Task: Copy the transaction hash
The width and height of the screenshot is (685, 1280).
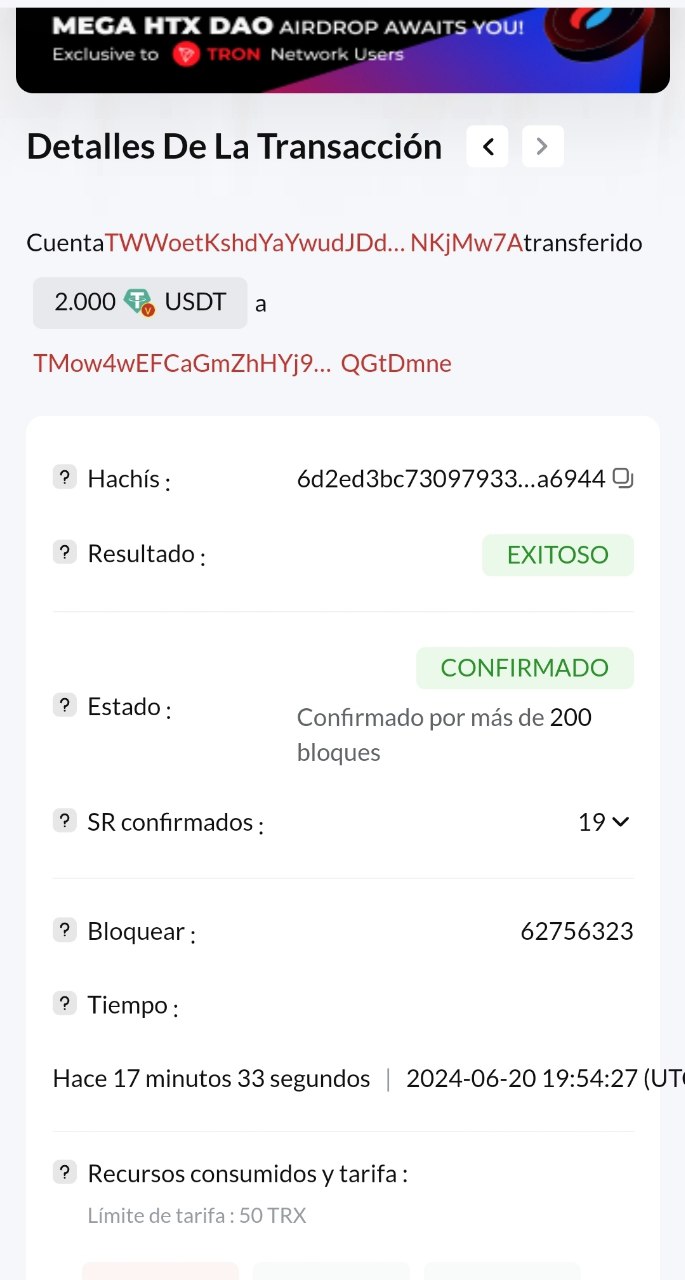Action: pos(623,479)
